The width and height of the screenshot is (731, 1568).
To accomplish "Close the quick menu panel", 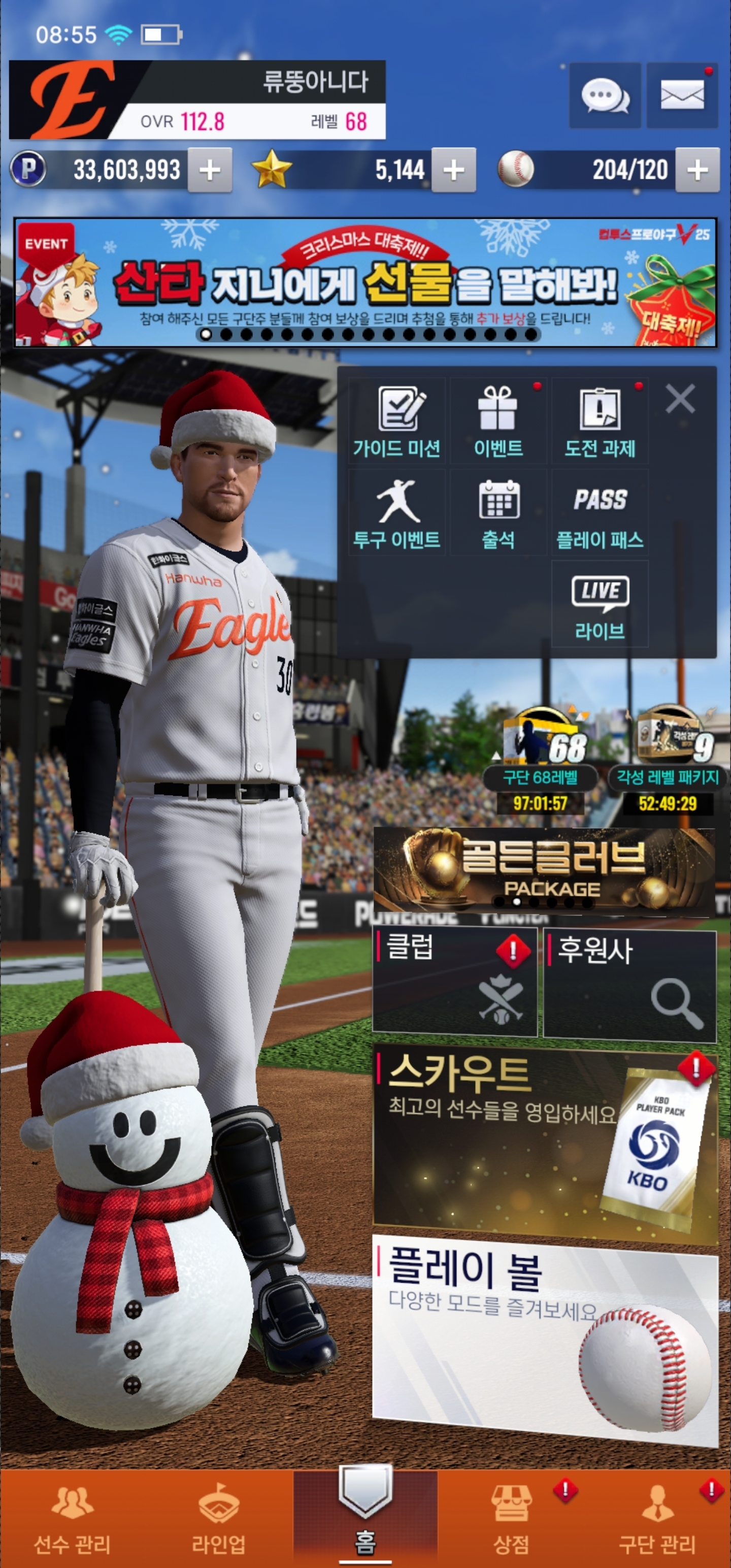I will (x=680, y=399).
